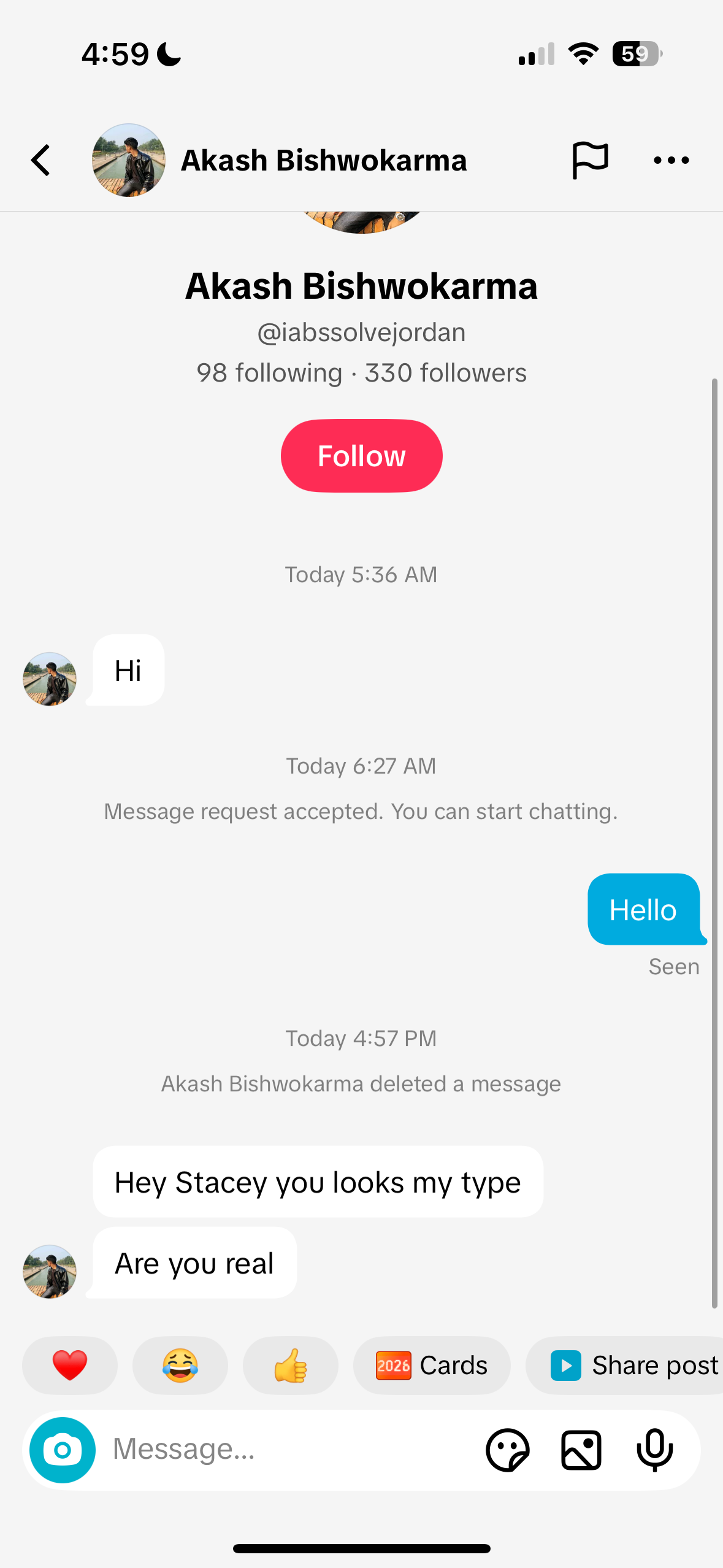Send the laughing face quick reaction
This screenshot has height=1568, width=723.
tap(180, 1366)
